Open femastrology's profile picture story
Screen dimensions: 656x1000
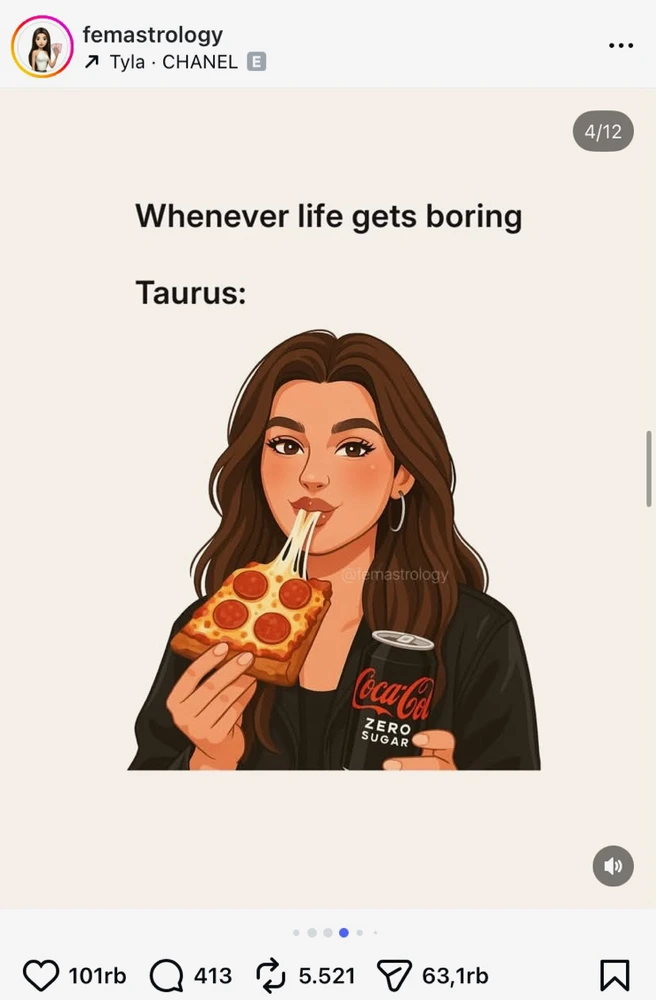42,47
